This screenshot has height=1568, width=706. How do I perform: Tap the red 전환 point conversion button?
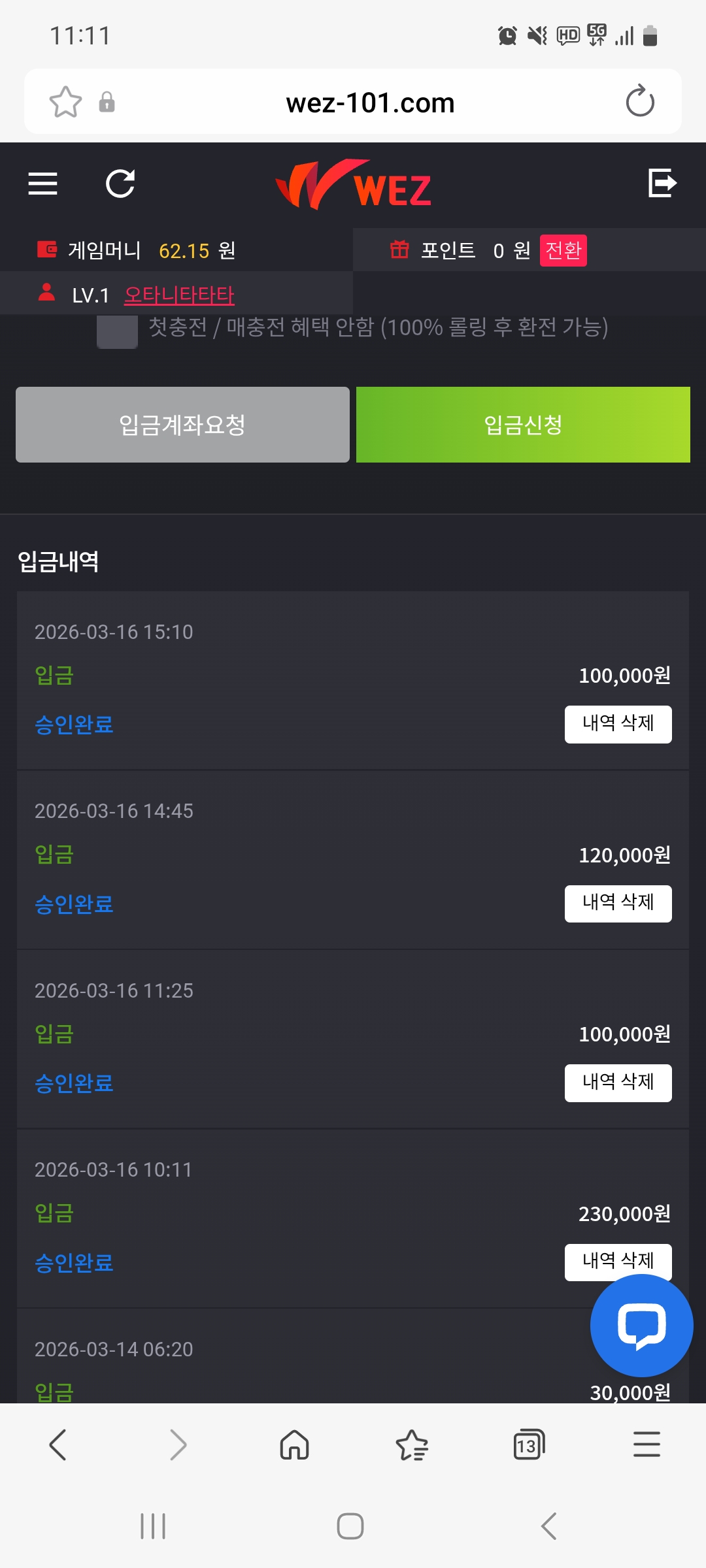[x=563, y=250]
